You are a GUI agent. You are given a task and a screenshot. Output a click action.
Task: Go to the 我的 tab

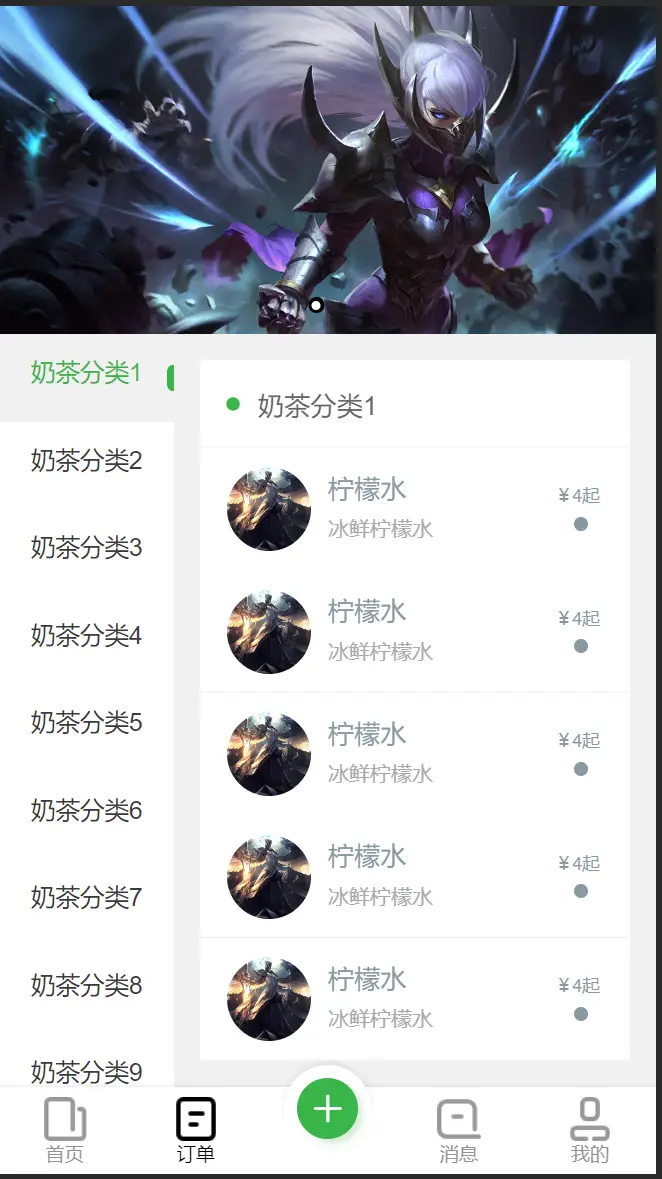[590, 1131]
